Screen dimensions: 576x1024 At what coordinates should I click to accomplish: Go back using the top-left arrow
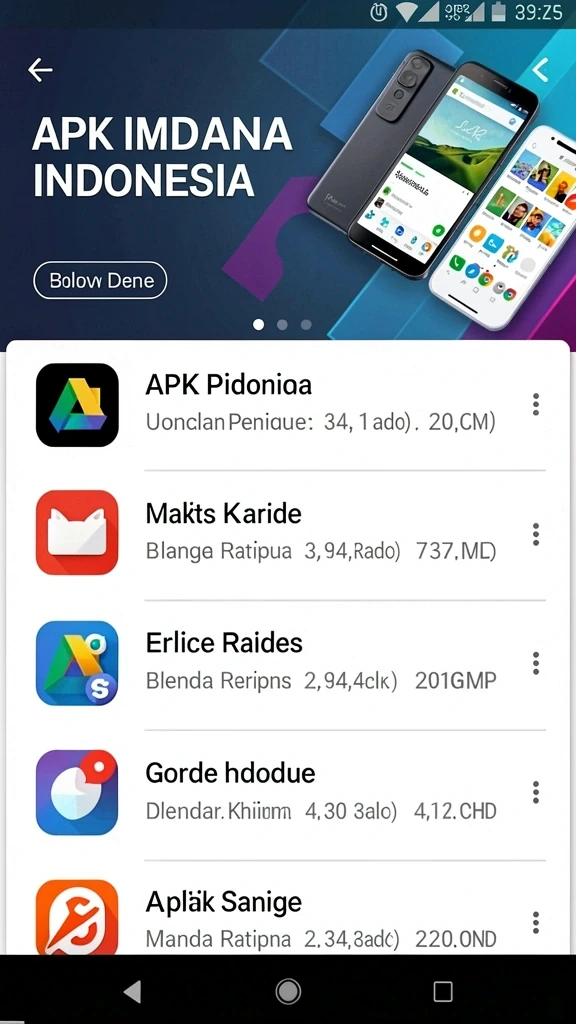click(40, 70)
